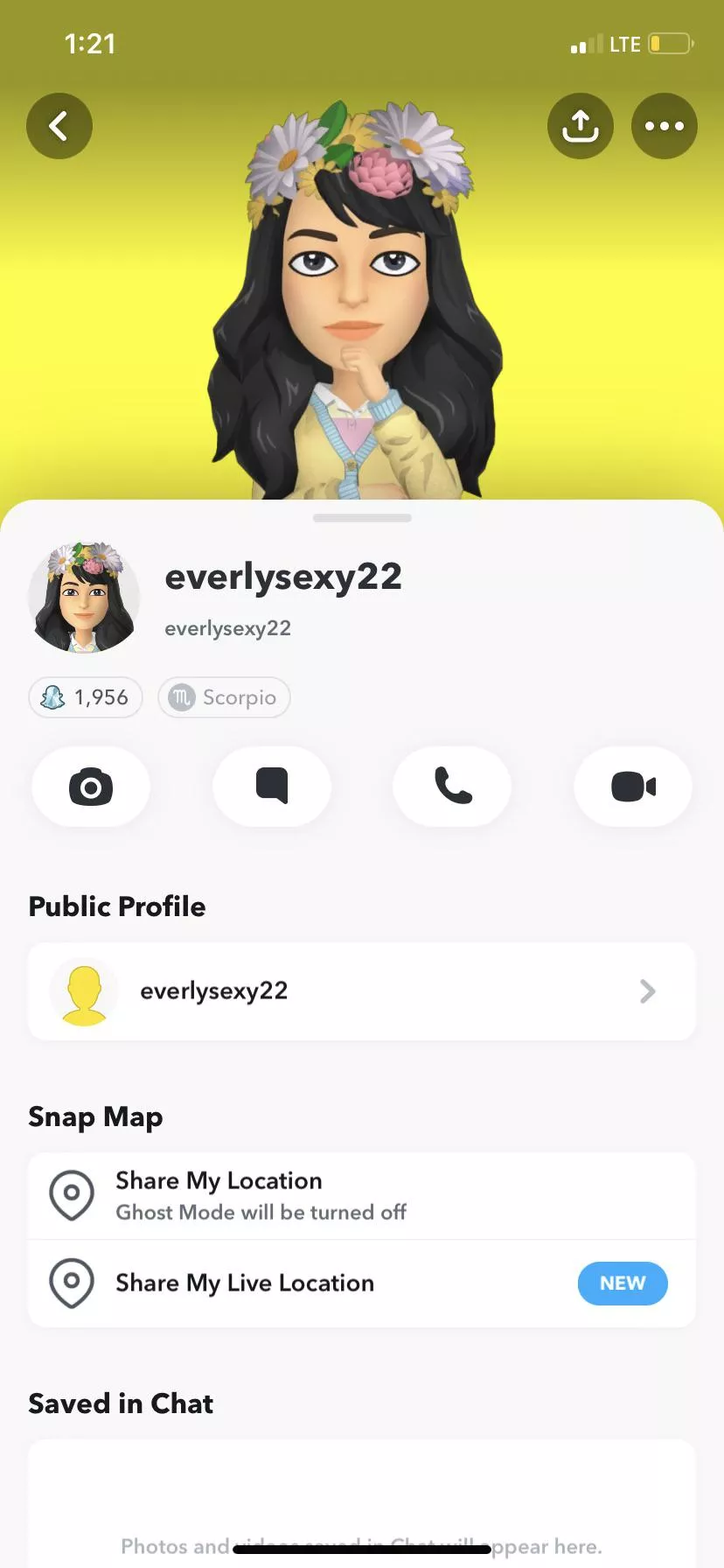Go back using the arrow button
This screenshot has height=1568, width=724.
tap(59, 126)
